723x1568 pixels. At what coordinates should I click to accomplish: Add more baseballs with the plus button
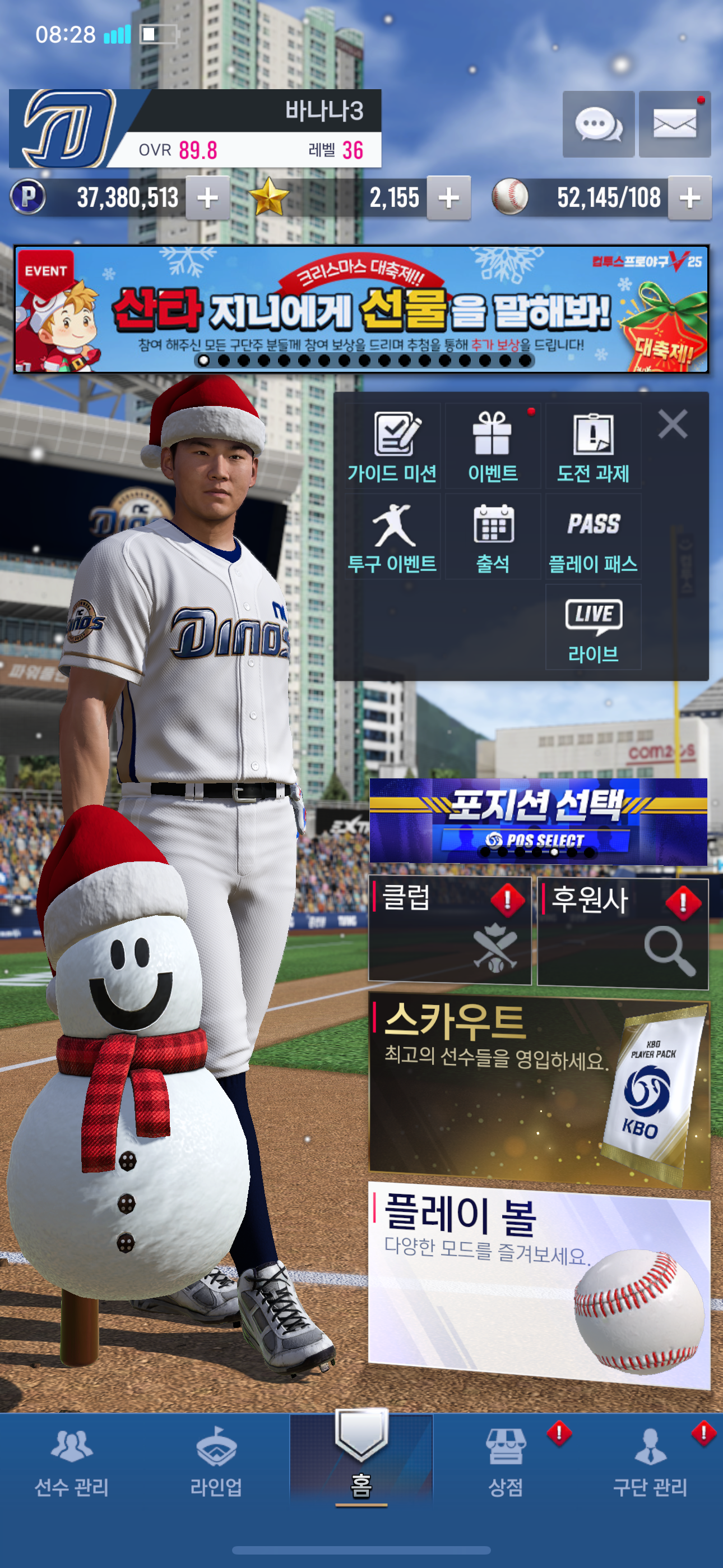click(689, 198)
